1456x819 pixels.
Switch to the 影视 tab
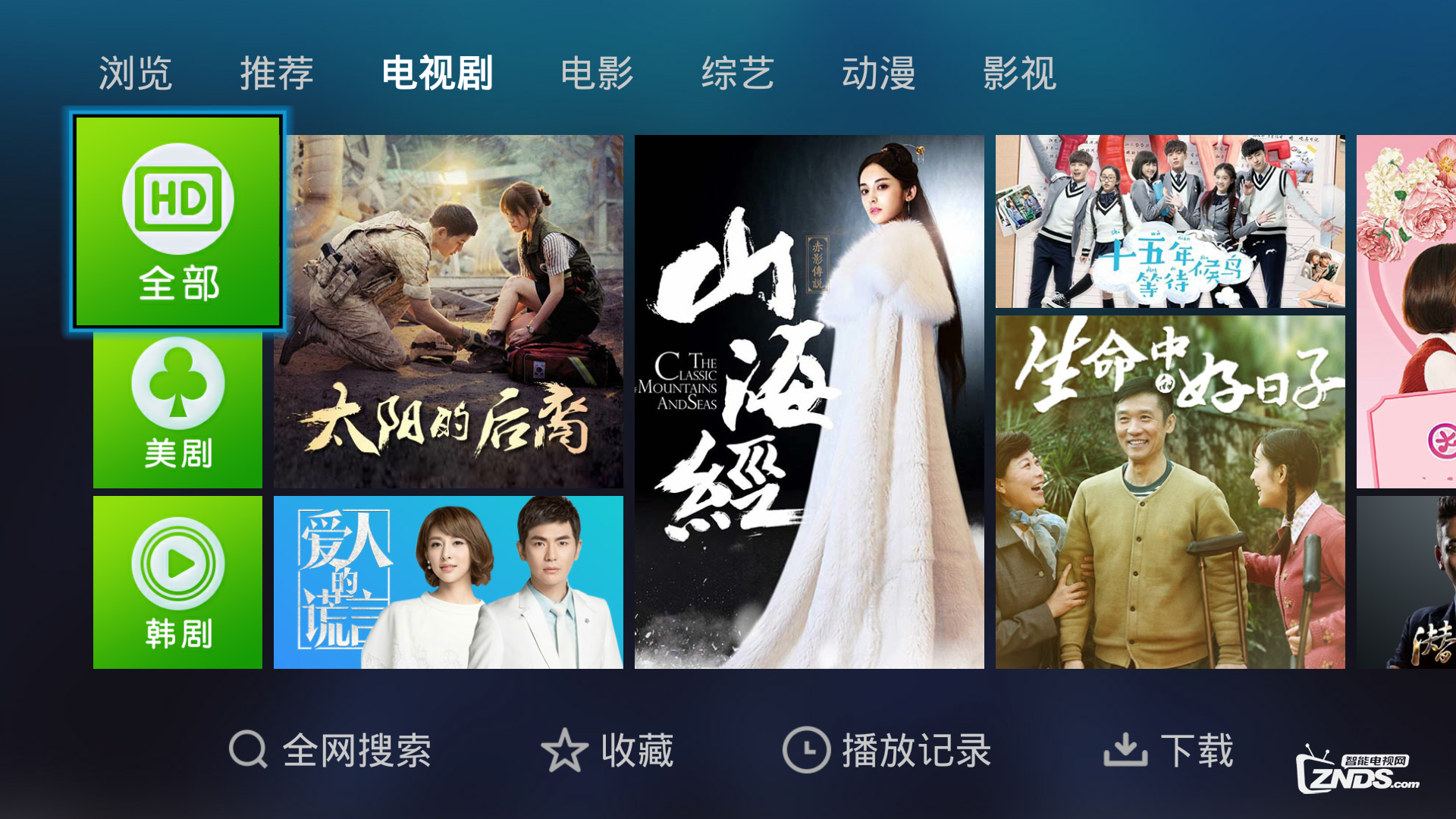coord(1019,74)
